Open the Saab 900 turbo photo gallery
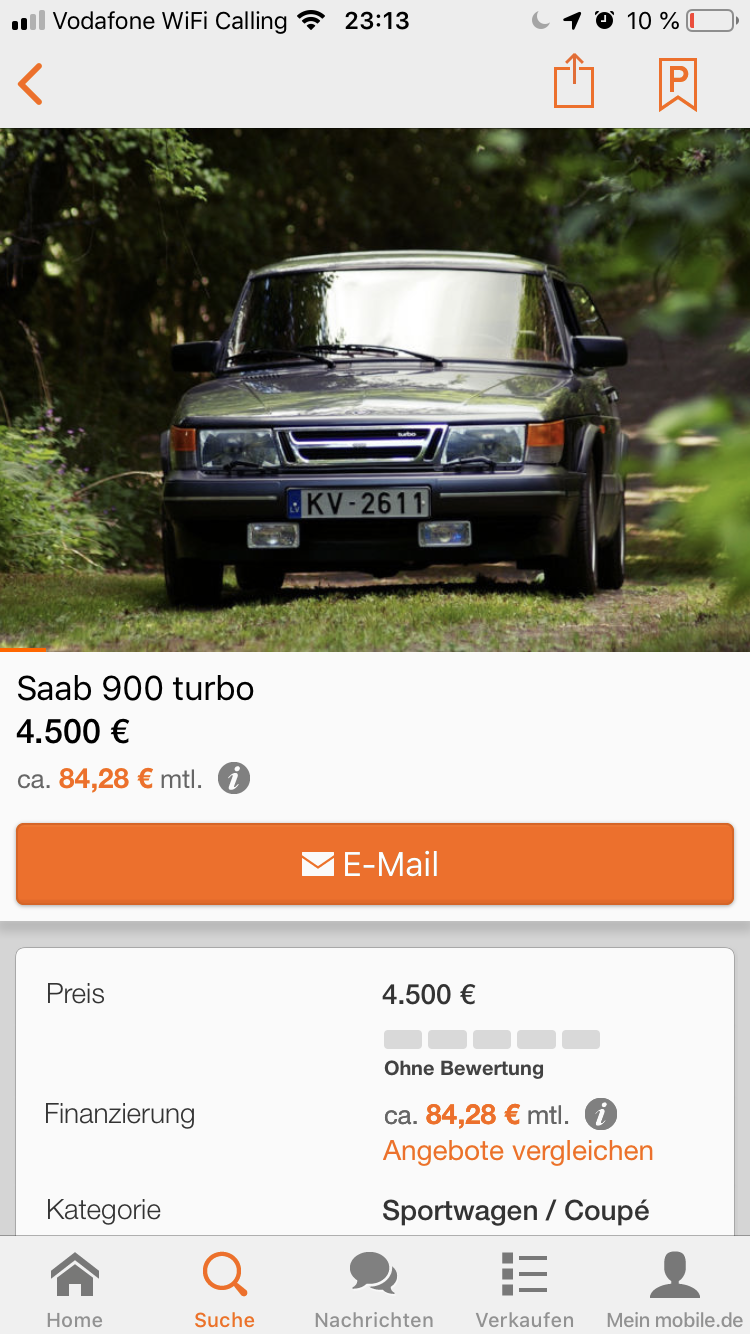Image resolution: width=750 pixels, height=1334 pixels. (x=375, y=390)
